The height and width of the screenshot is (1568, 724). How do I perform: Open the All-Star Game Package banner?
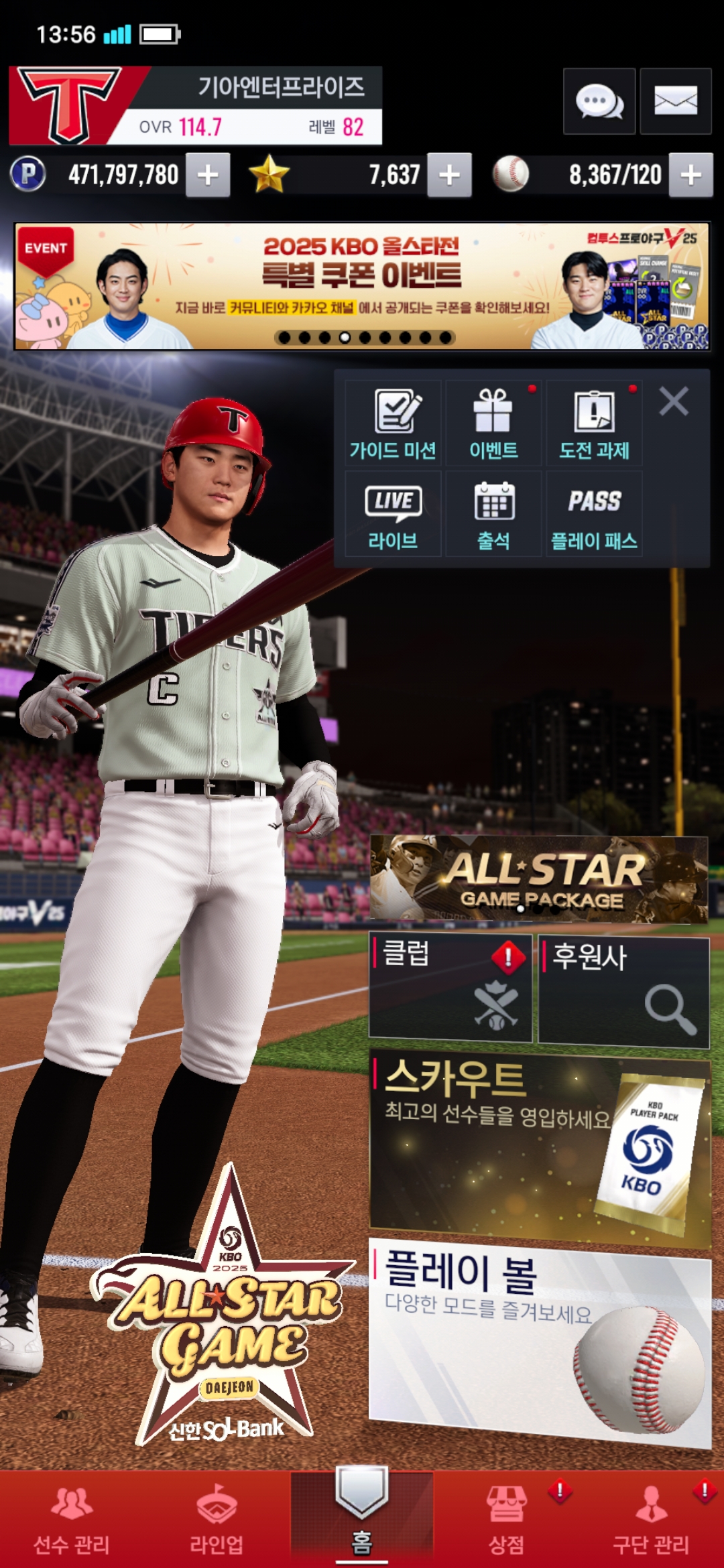[539, 878]
